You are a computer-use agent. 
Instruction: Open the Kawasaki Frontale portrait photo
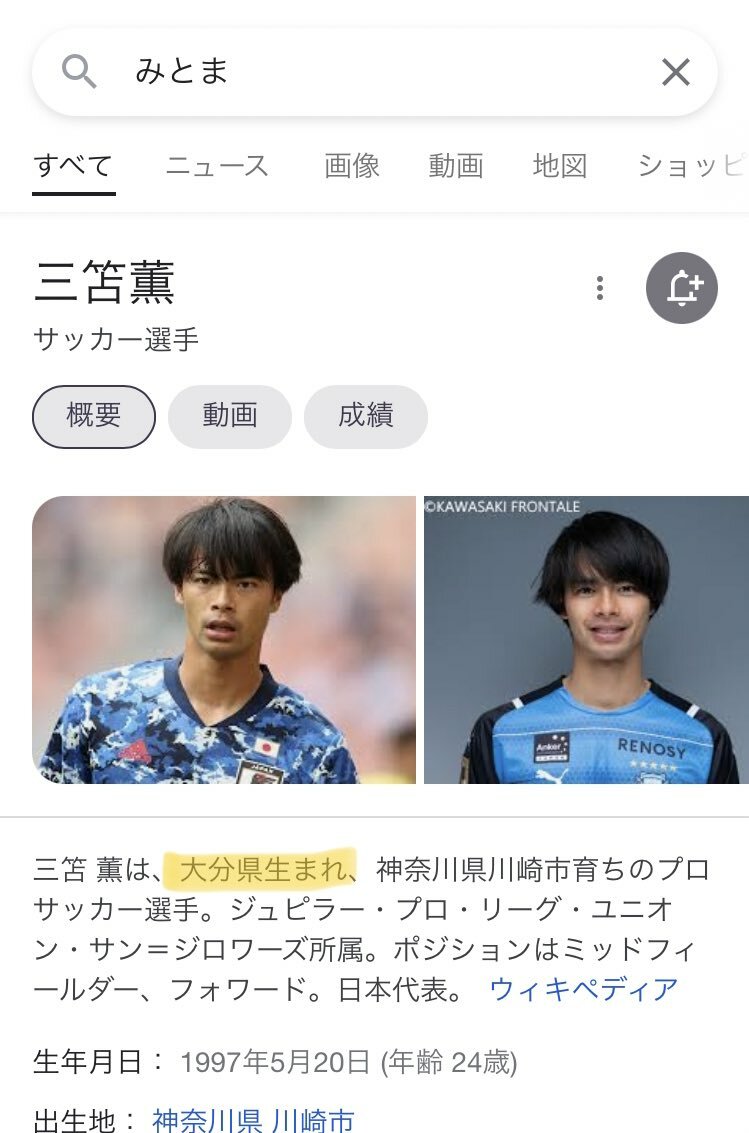(x=585, y=640)
